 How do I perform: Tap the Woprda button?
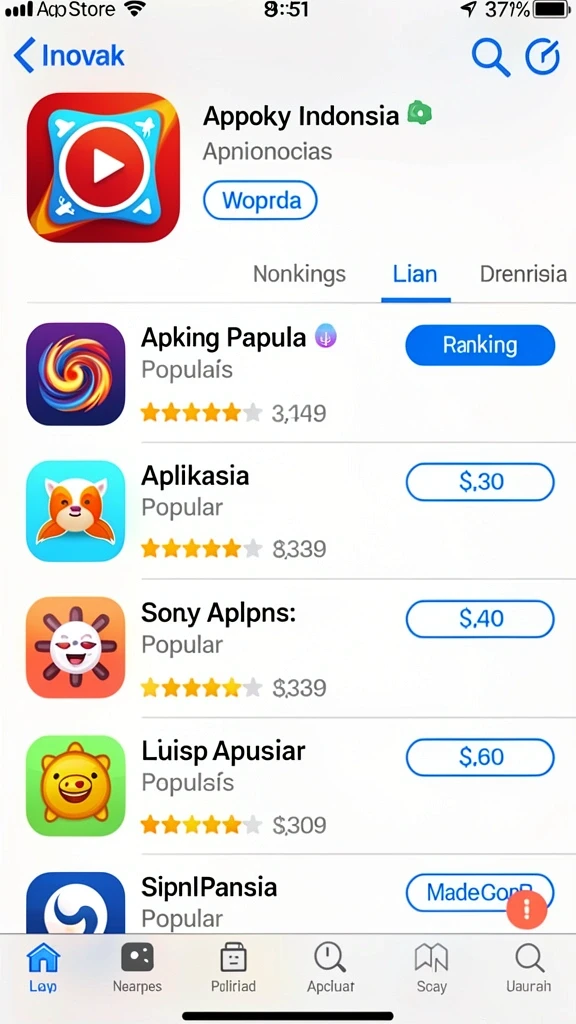point(261,200)
